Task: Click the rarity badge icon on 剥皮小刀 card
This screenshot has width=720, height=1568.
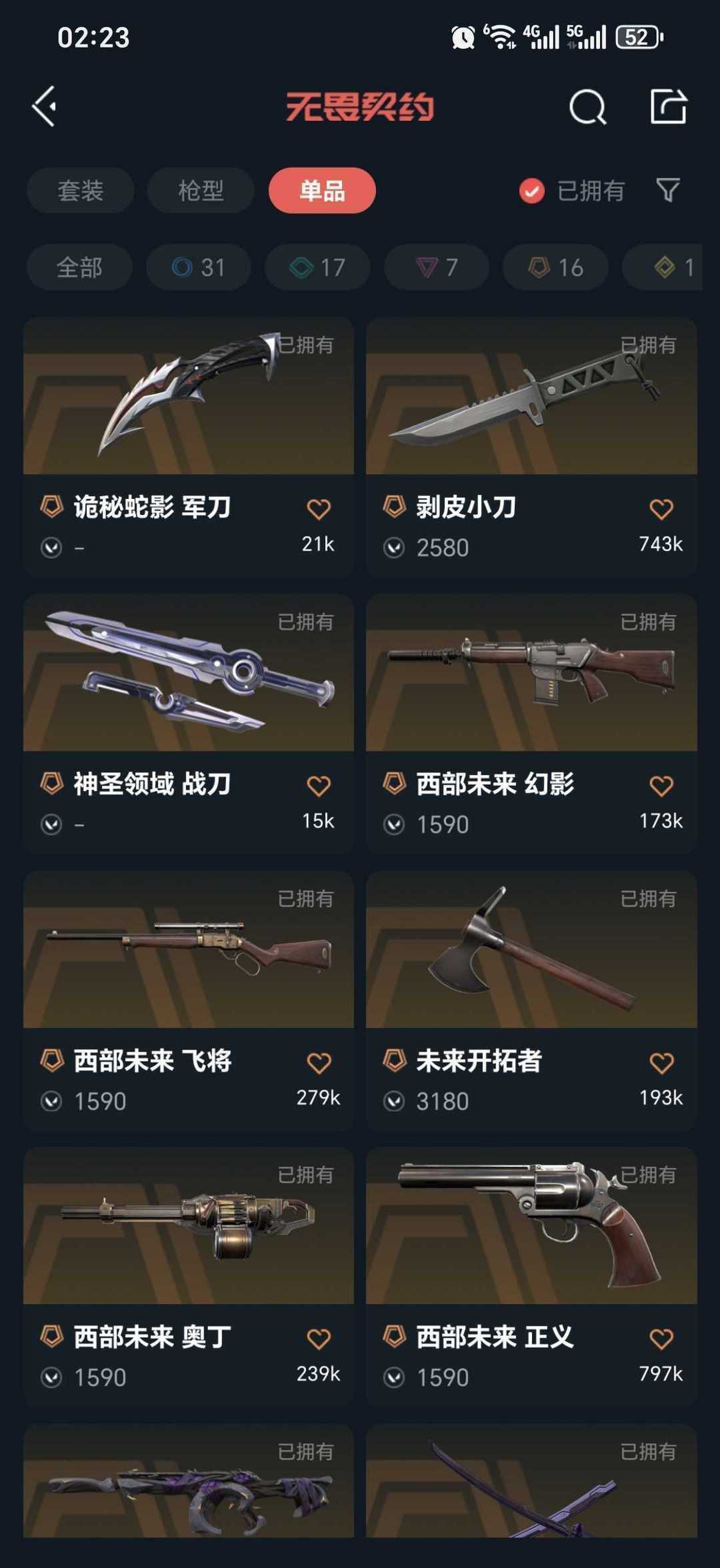Action: point(394,509)
